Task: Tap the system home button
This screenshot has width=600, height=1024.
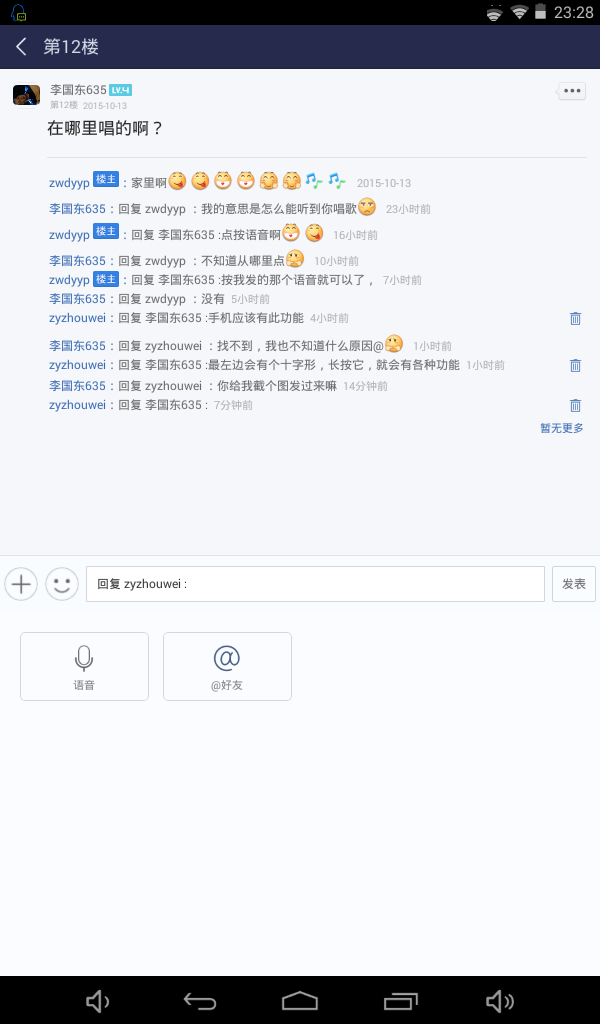Action: (300, 1000)
